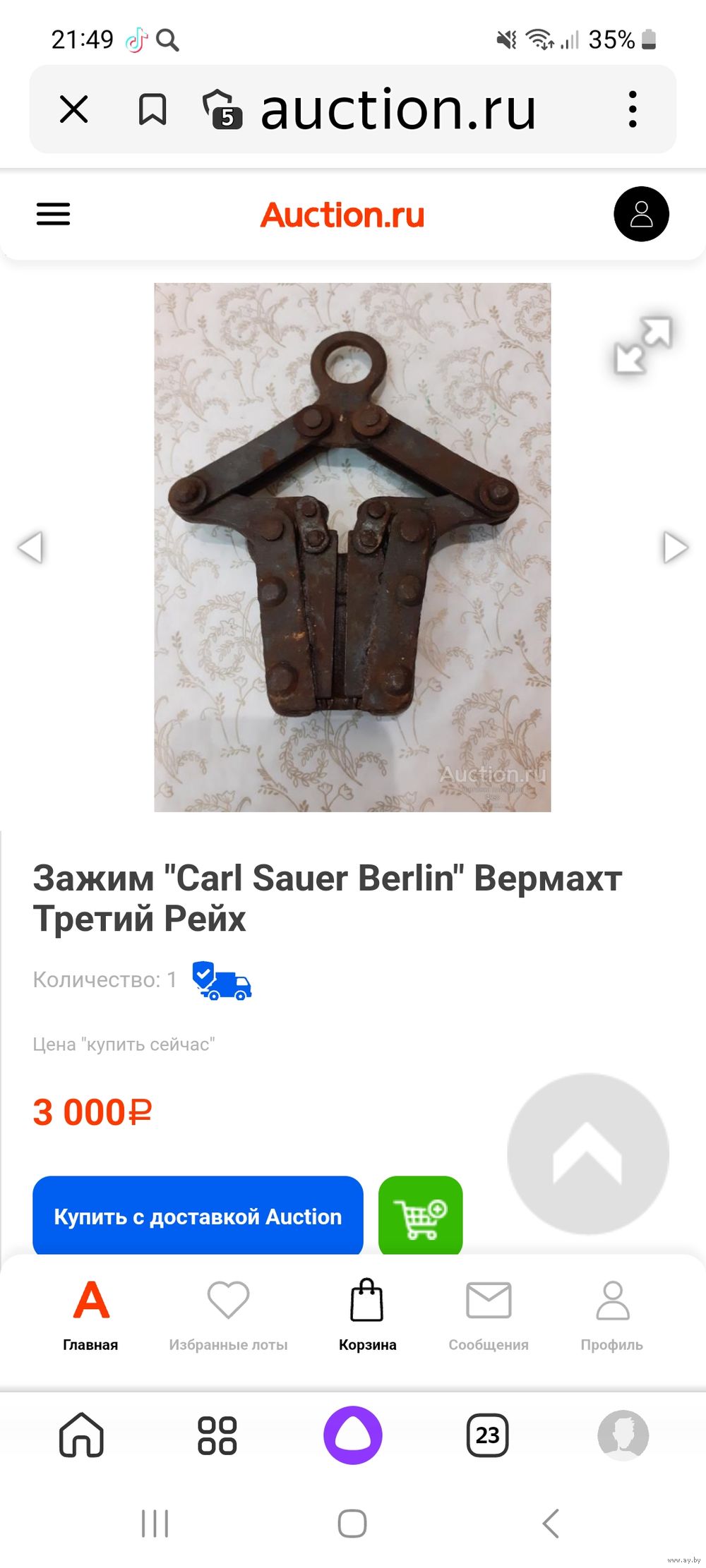View the 23 open browser tabs
706x1568 pixels.
(x=488, y=1435)
